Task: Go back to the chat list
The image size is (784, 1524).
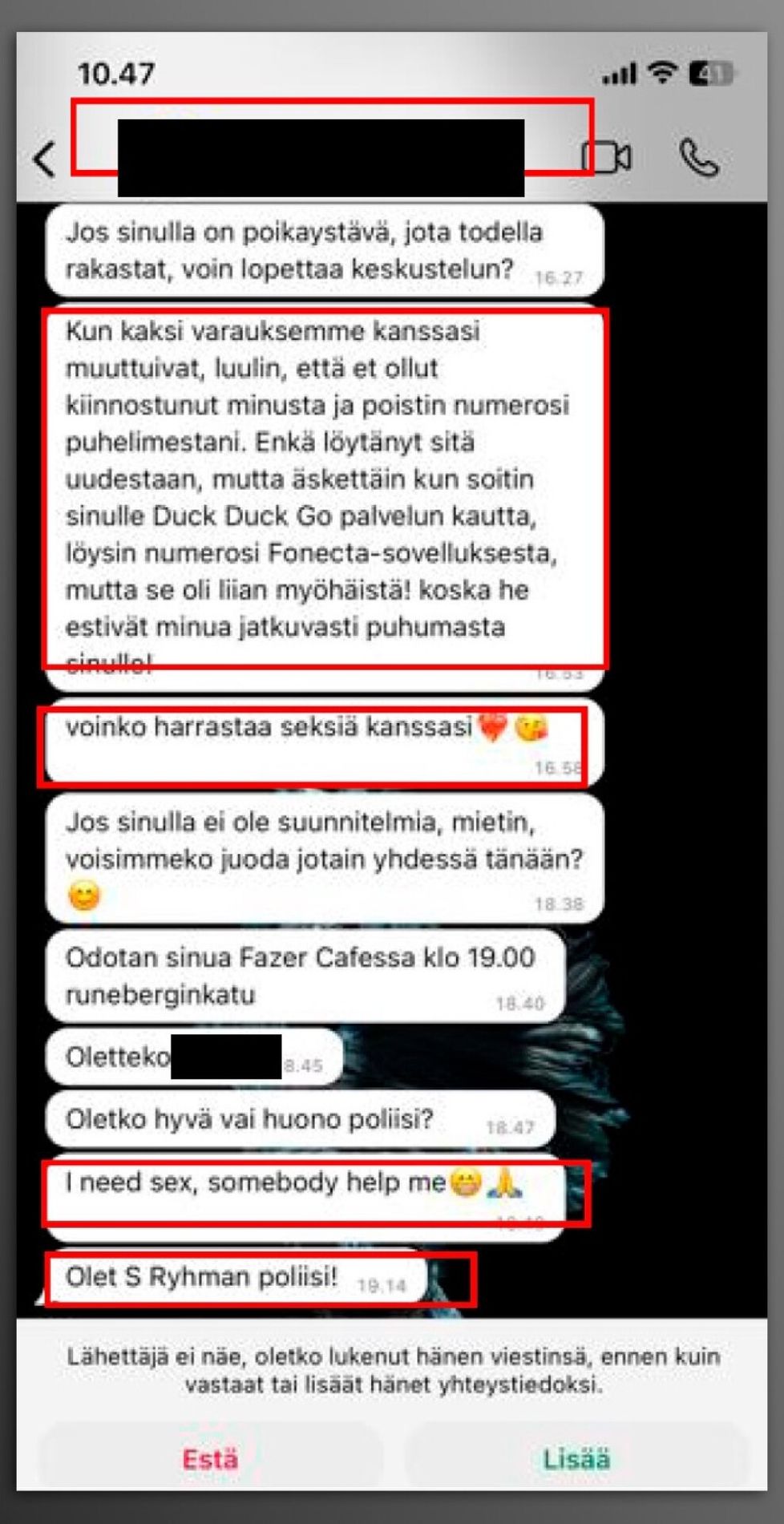Action: (x=45, y=159)
